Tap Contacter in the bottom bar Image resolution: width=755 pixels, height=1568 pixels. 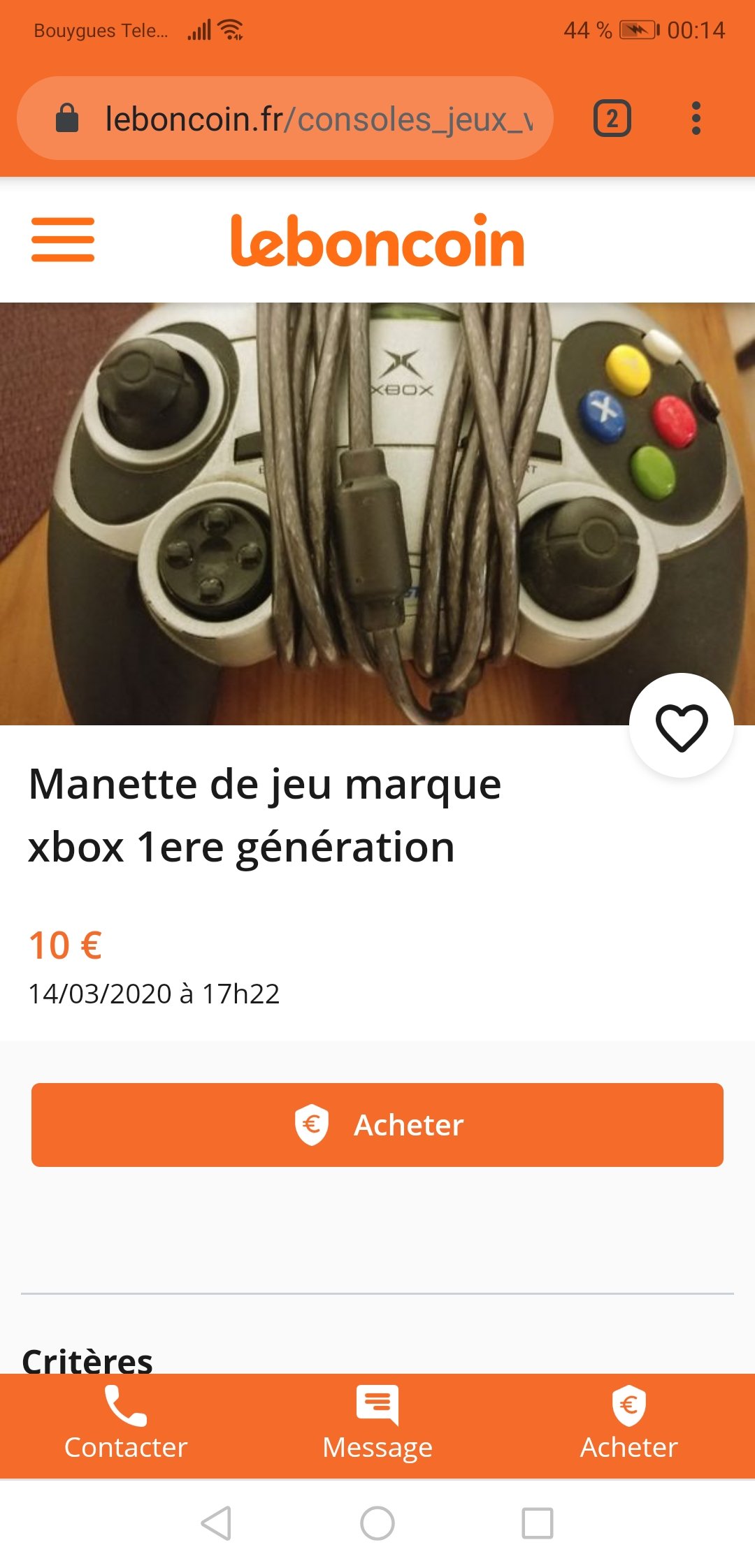(x=126, y=1425)
